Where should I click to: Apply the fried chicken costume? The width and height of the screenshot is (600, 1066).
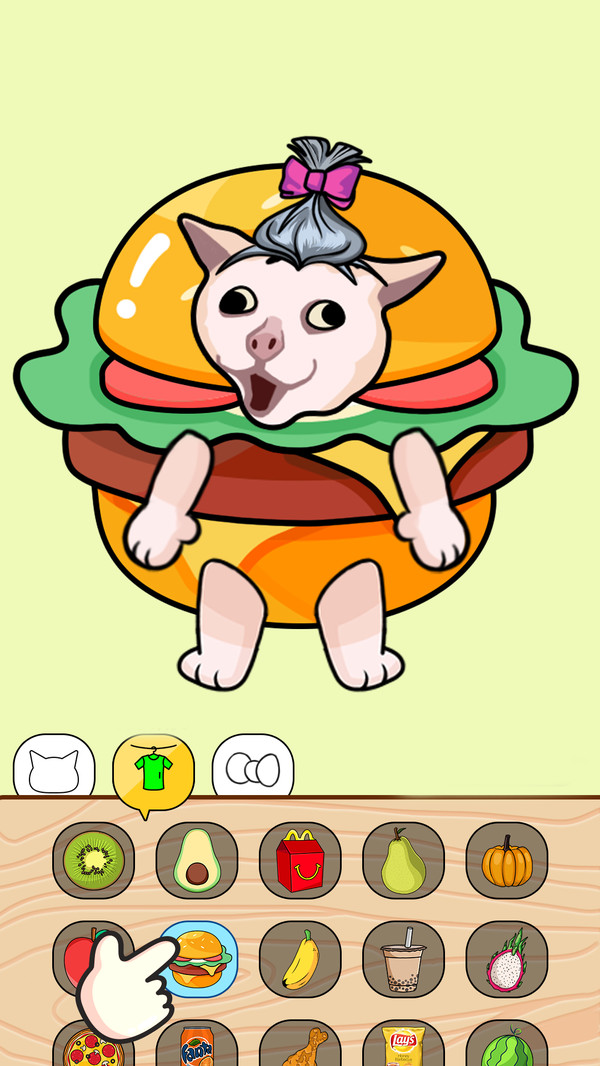pos(300,1046)
